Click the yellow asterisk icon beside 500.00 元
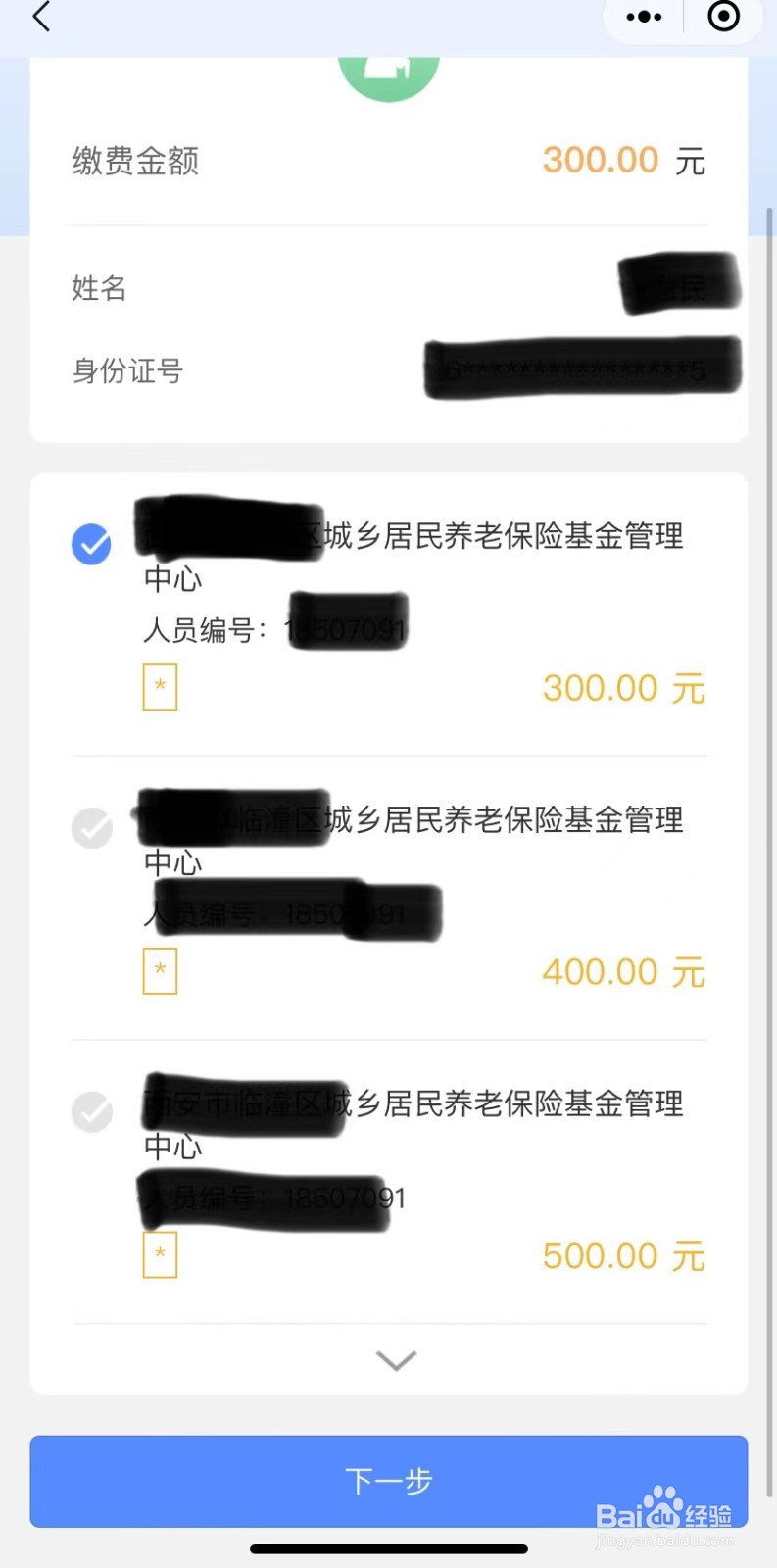The width and height of the screenshot is (777, 1568). tap(160, 1256)
